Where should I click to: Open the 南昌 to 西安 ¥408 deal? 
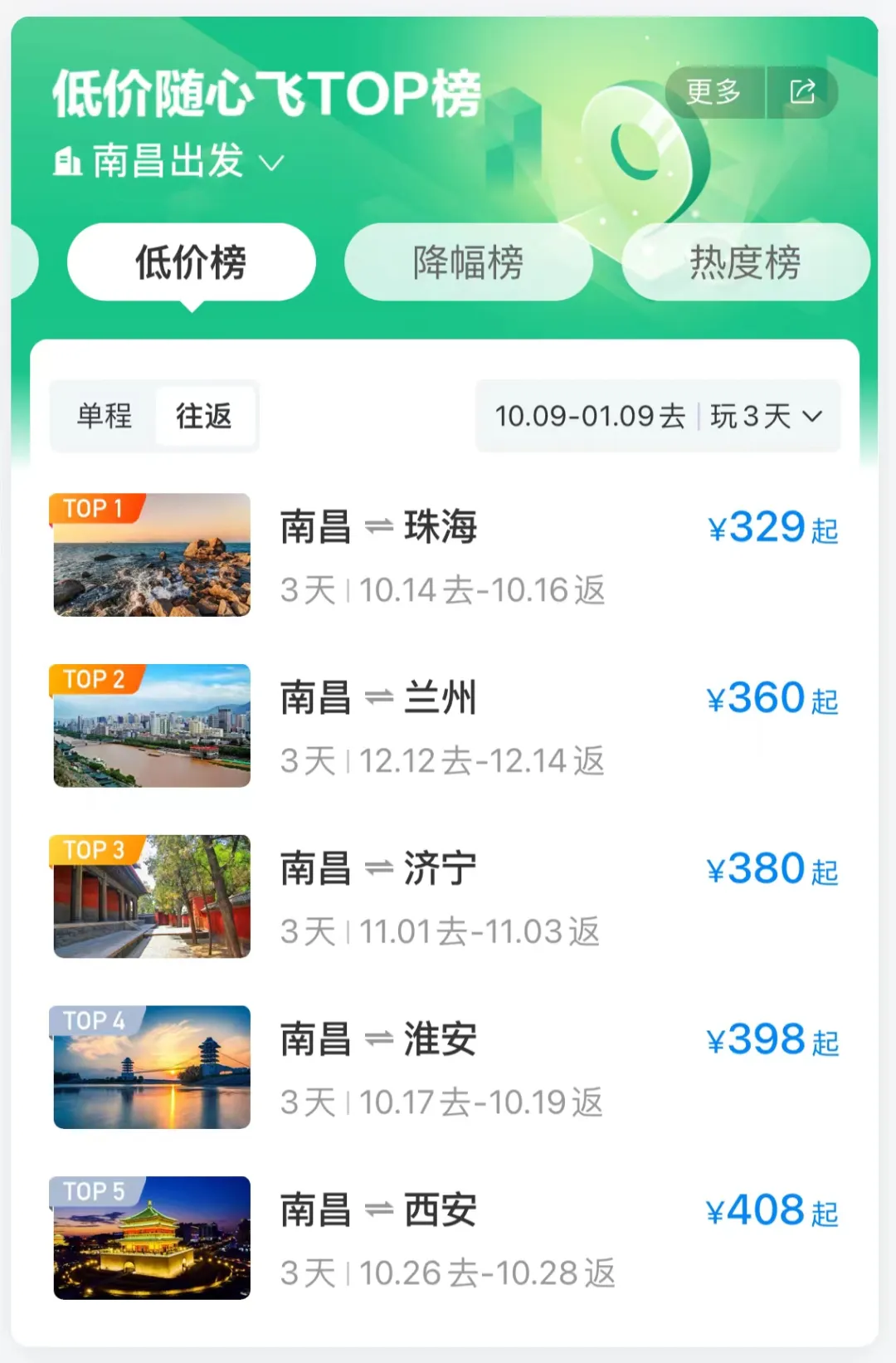tap(445, 1238)
